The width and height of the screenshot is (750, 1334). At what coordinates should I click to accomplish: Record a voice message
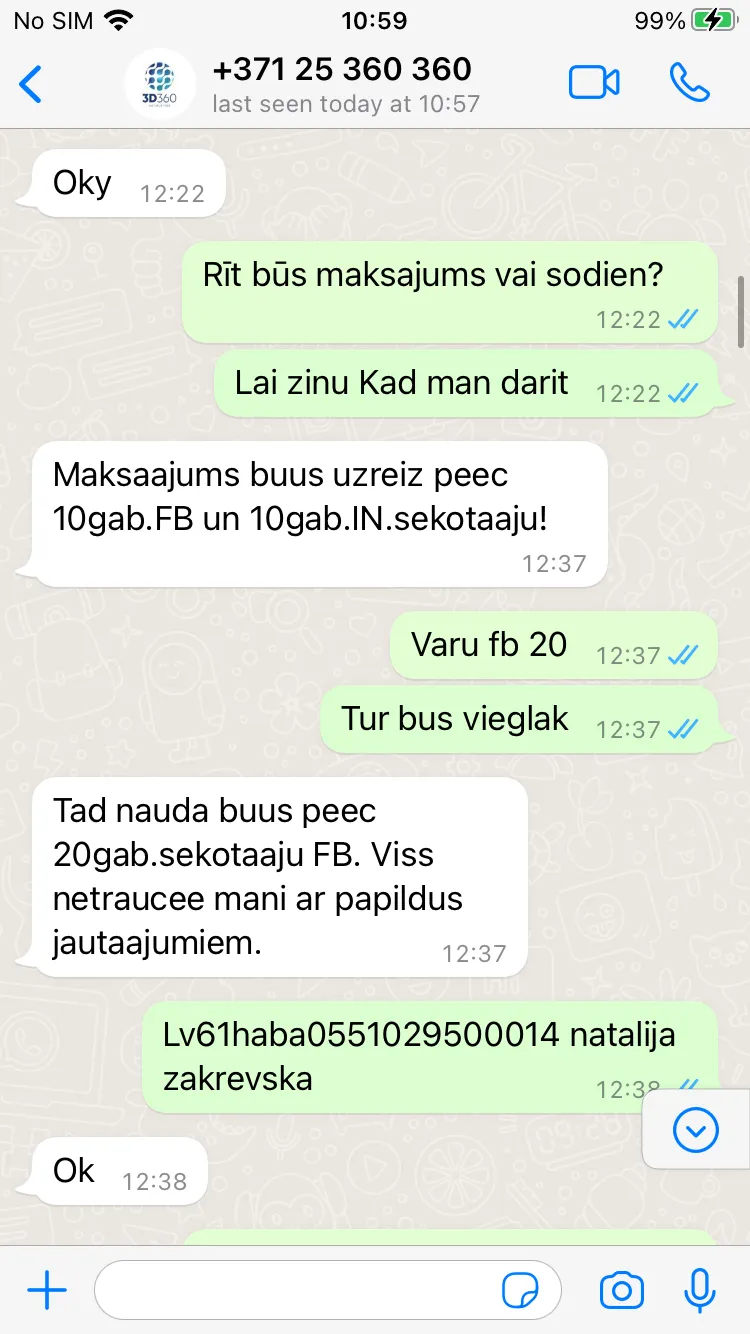tap(700, 1290)
